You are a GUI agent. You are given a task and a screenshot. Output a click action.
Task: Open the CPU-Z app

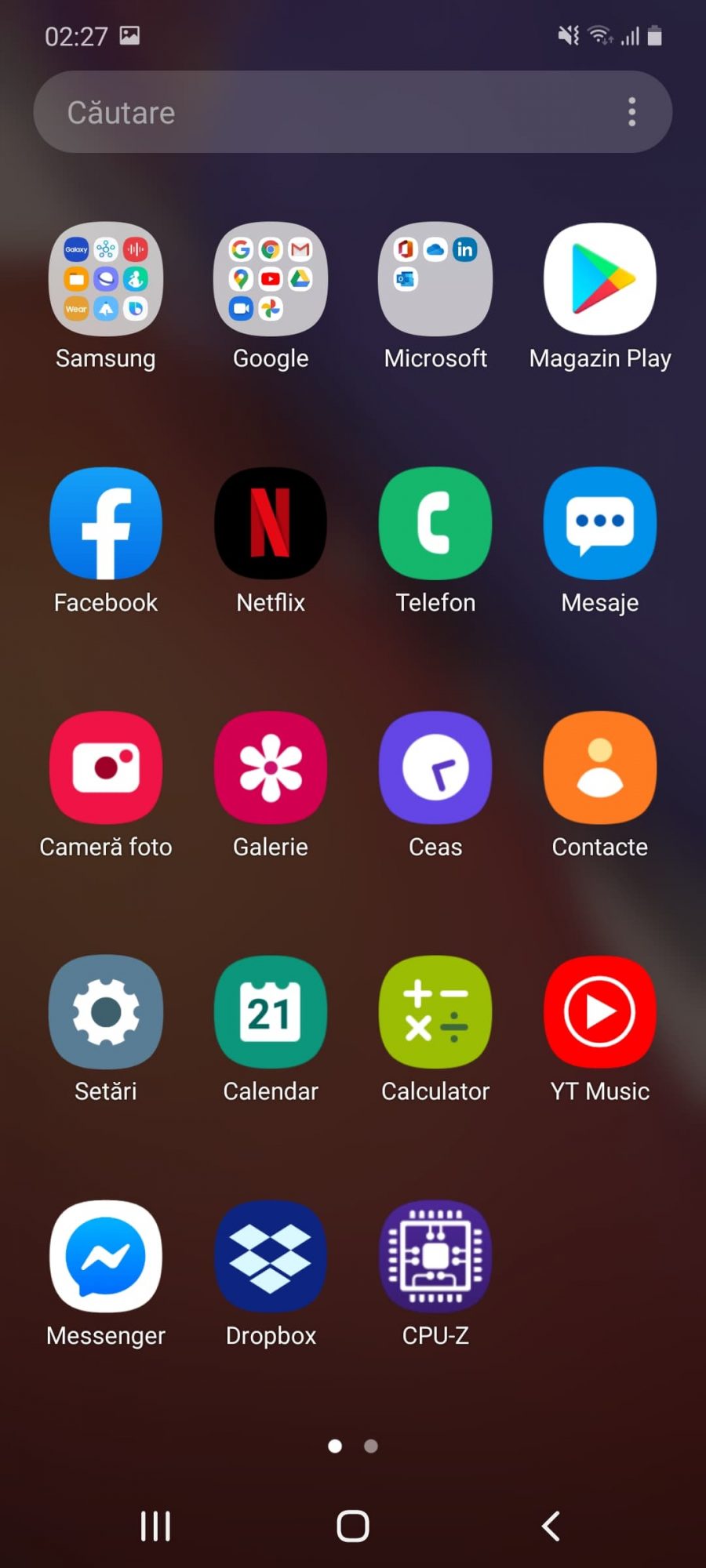click(x=435, y=1256)
